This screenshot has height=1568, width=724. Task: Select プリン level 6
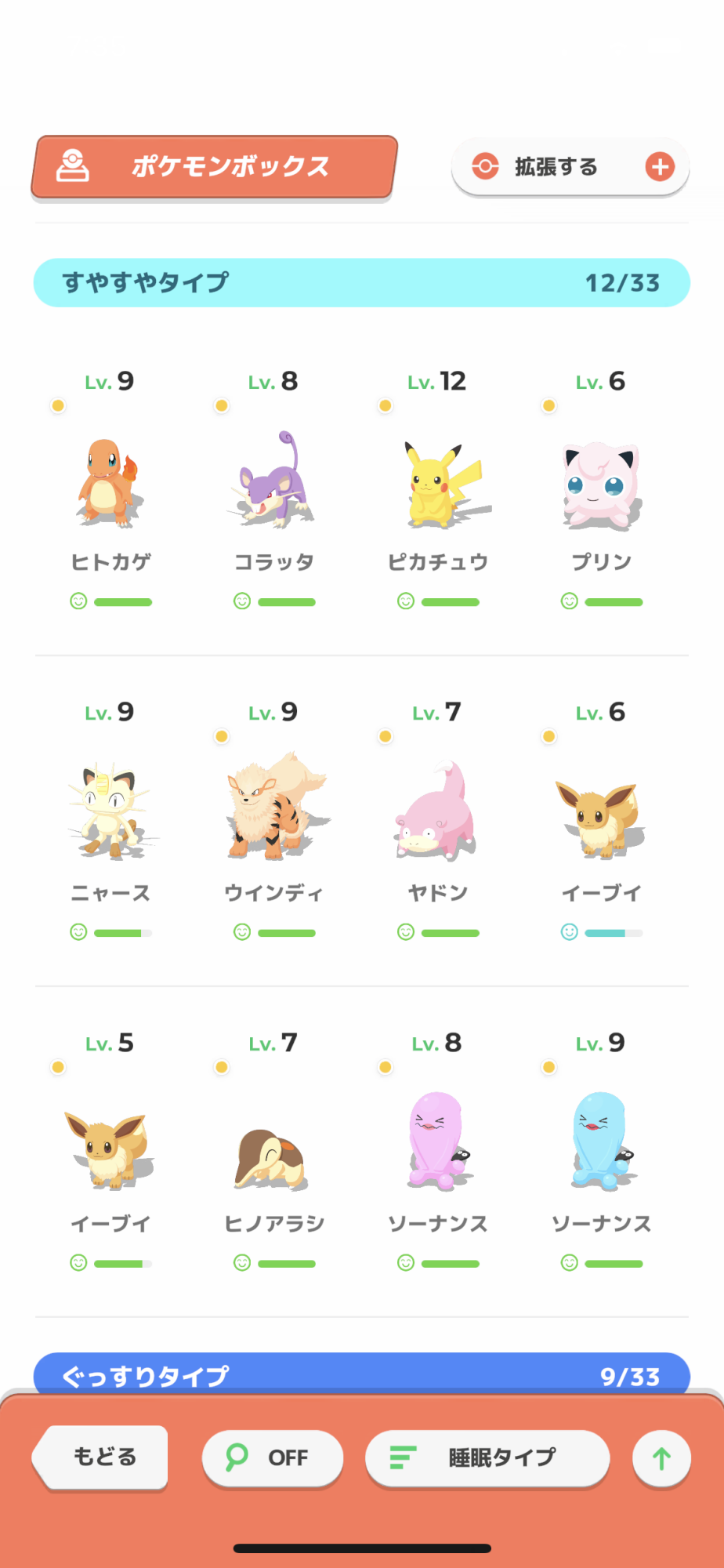pos(602,490)
